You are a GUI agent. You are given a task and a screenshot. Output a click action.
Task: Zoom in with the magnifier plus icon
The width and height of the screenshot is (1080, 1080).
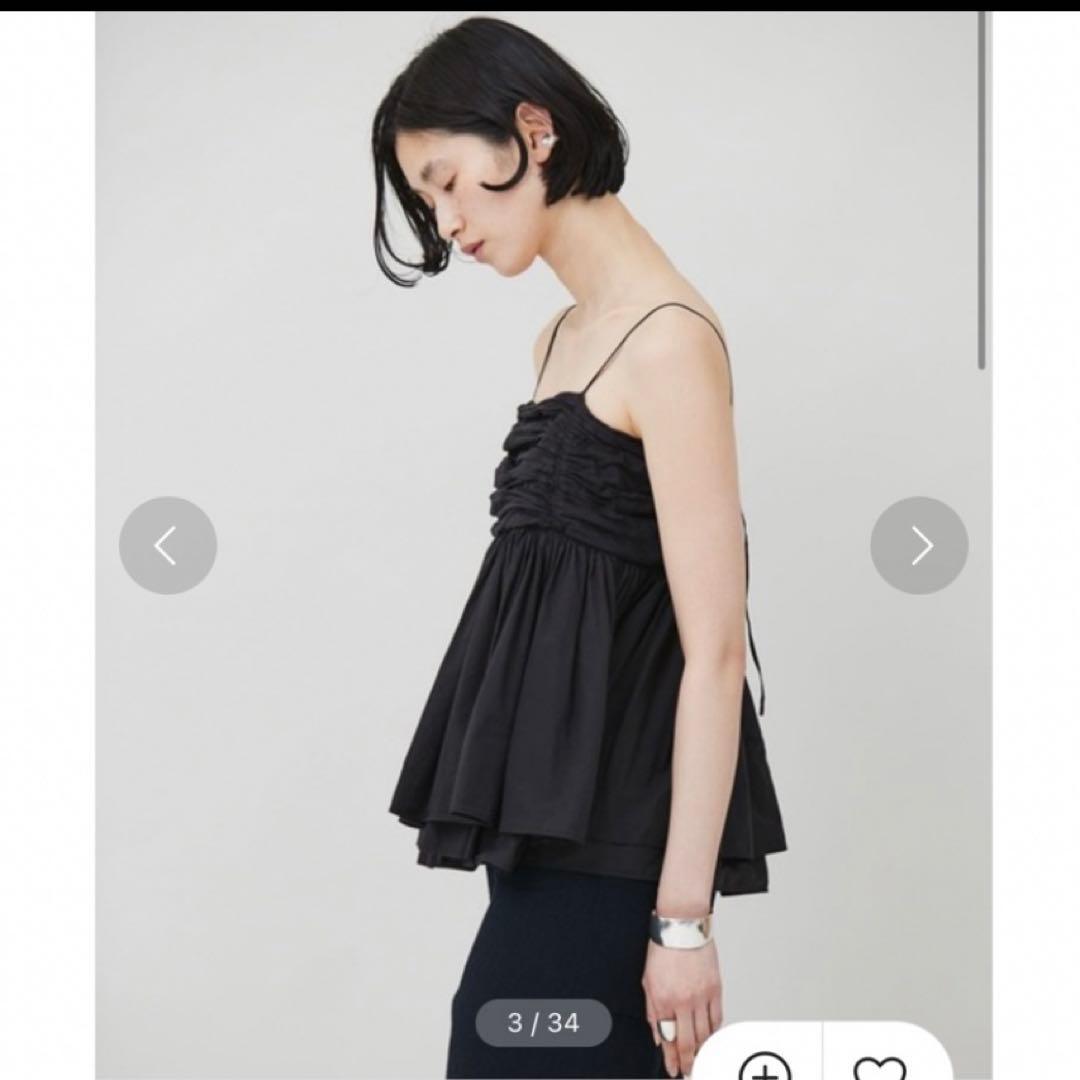point(763,1066)
